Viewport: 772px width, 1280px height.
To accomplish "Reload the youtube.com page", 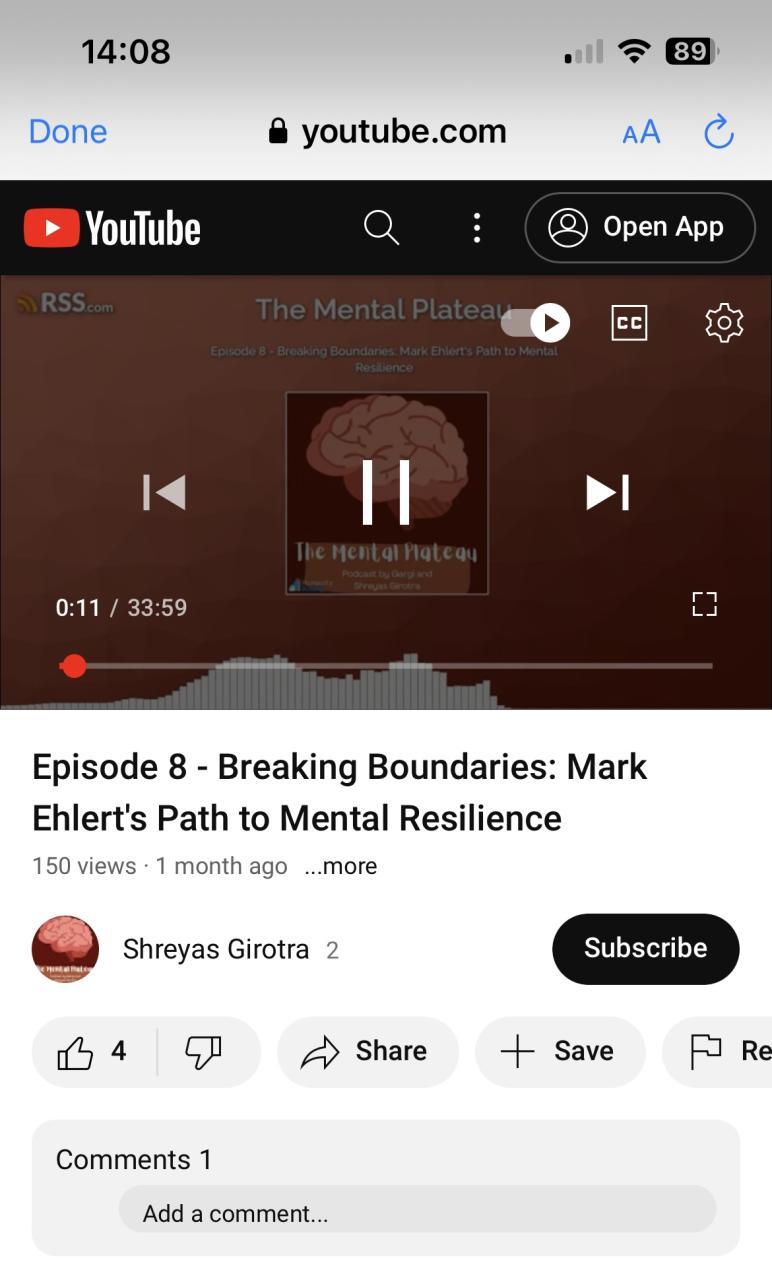I will pyautogui.click(x=719, y=132).
